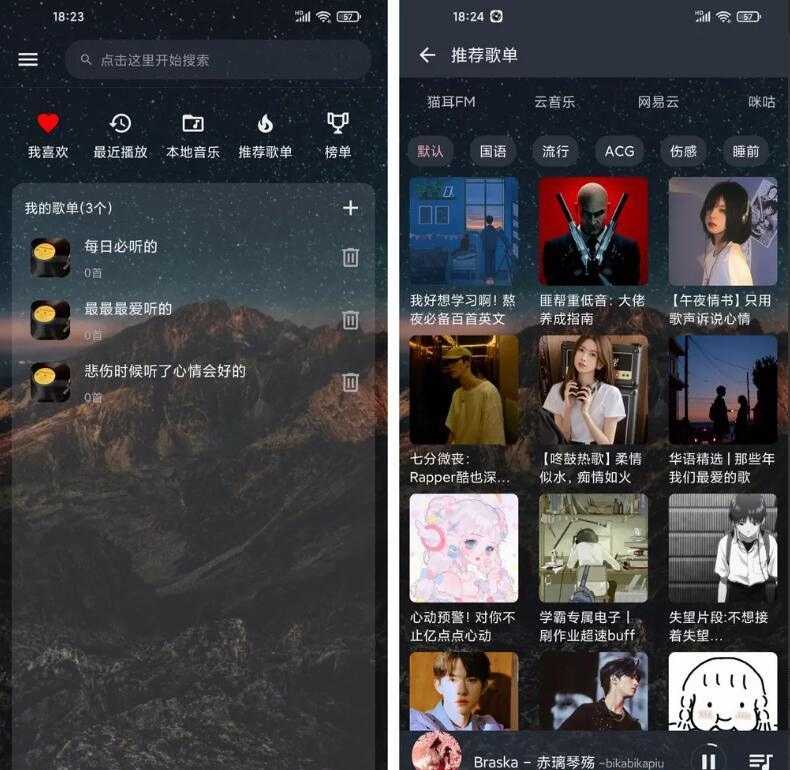Tap the search box to start searching
Viewport: 790px width, 770px height.
coord(218,60)
